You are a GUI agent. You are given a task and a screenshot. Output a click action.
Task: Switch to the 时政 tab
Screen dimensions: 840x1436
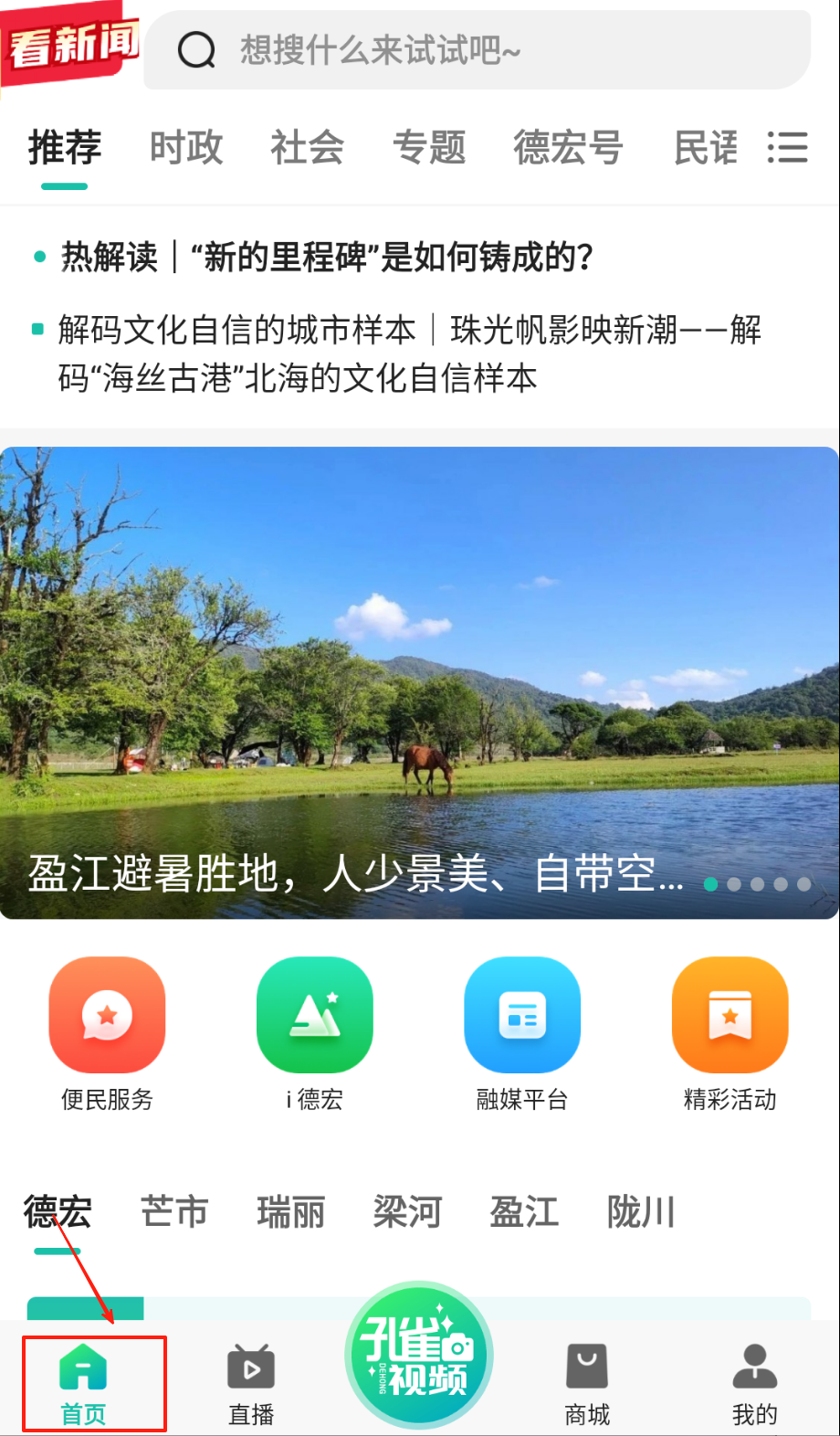tap(186, 147)
